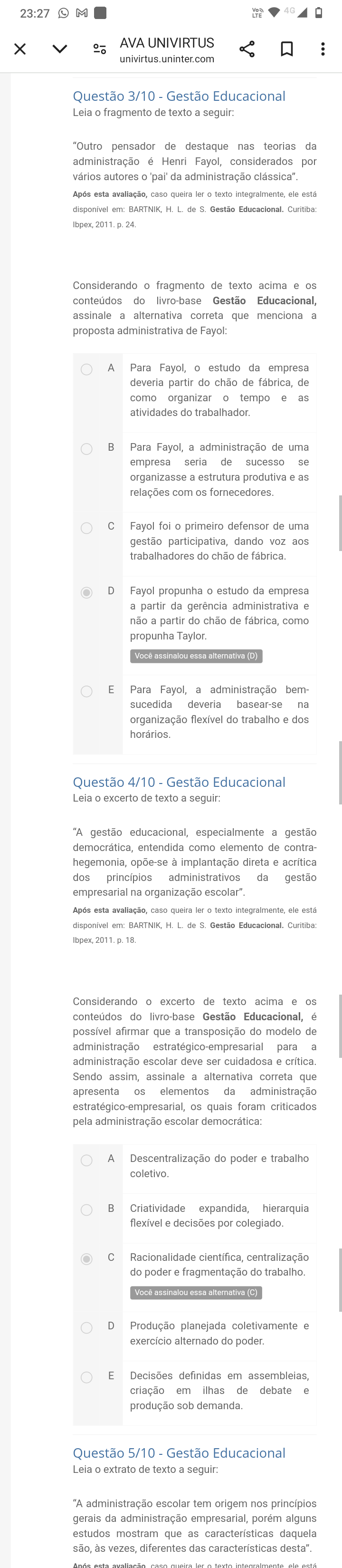Viewport: 342px width, 1568px height.
Task: Select option A in Questão 4
Action: [87, 1160]
